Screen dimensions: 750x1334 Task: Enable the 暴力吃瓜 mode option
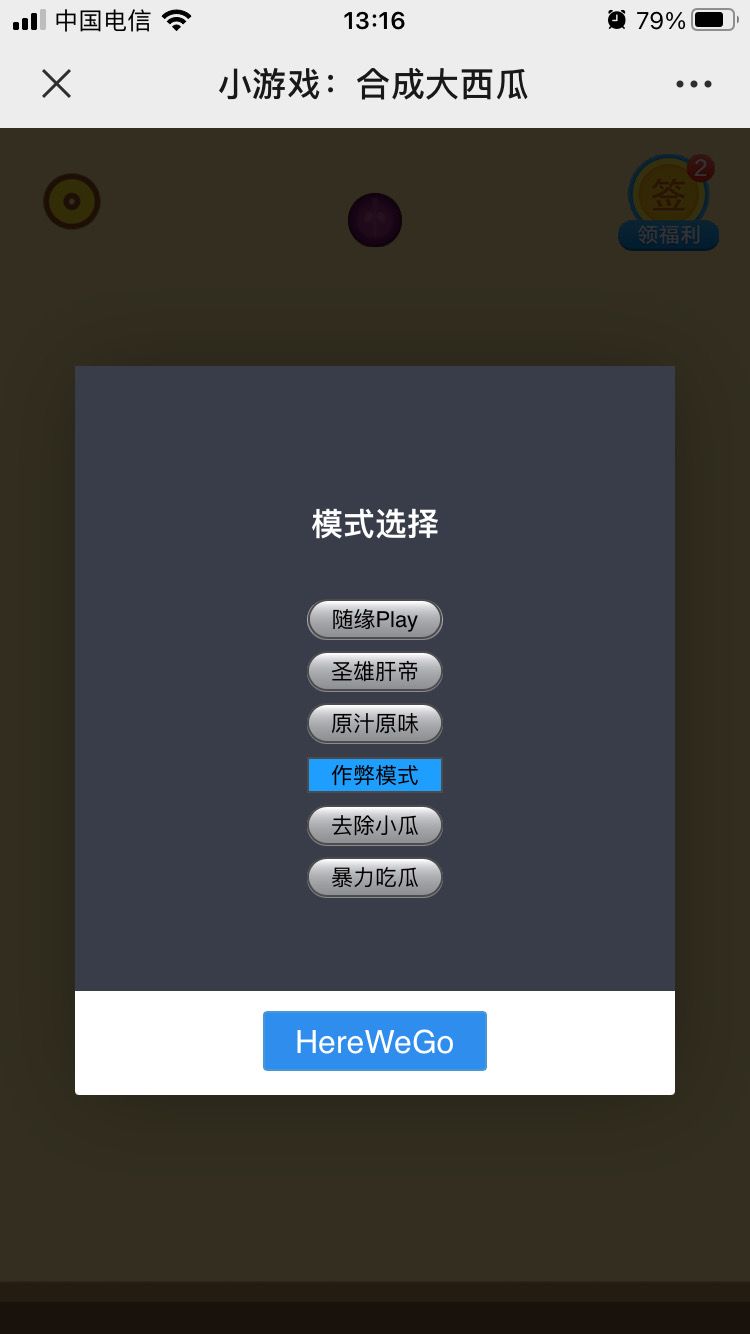(x=375, y=877)
